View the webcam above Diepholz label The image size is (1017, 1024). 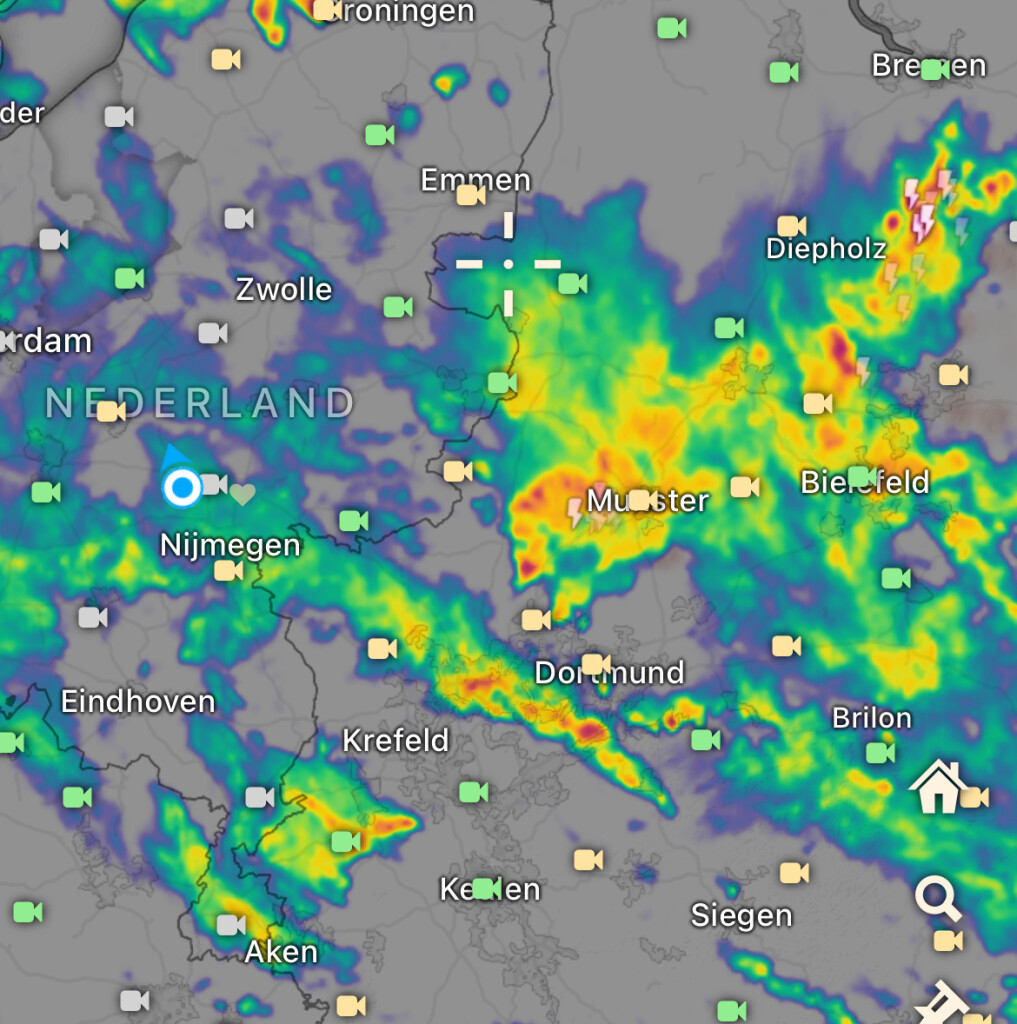tap(792, 226)
